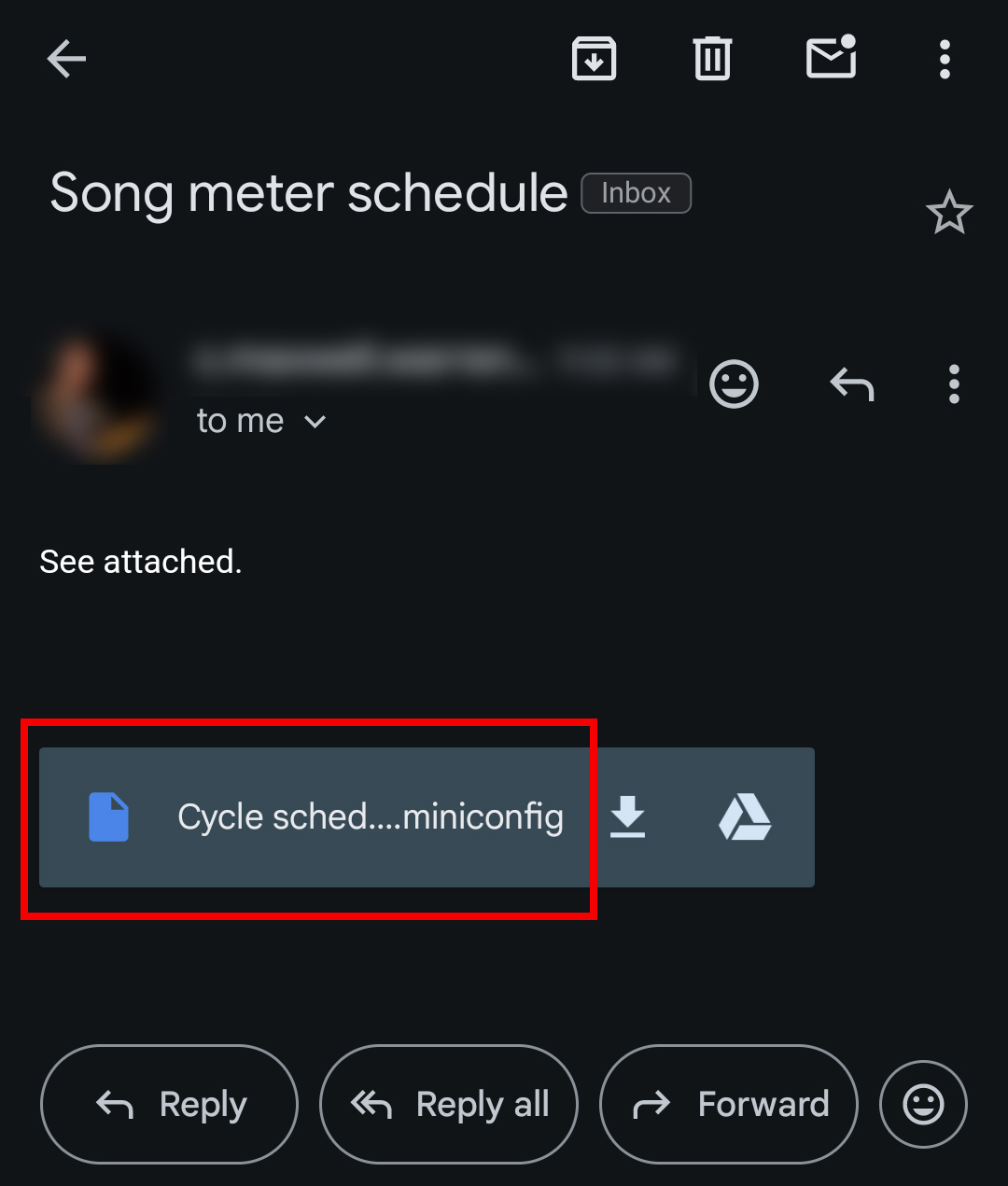Image resolution: width=1008 pixels, height=1186 pixels.
Task: Archive the Song meter schedule email
Action: click(595, 58)
